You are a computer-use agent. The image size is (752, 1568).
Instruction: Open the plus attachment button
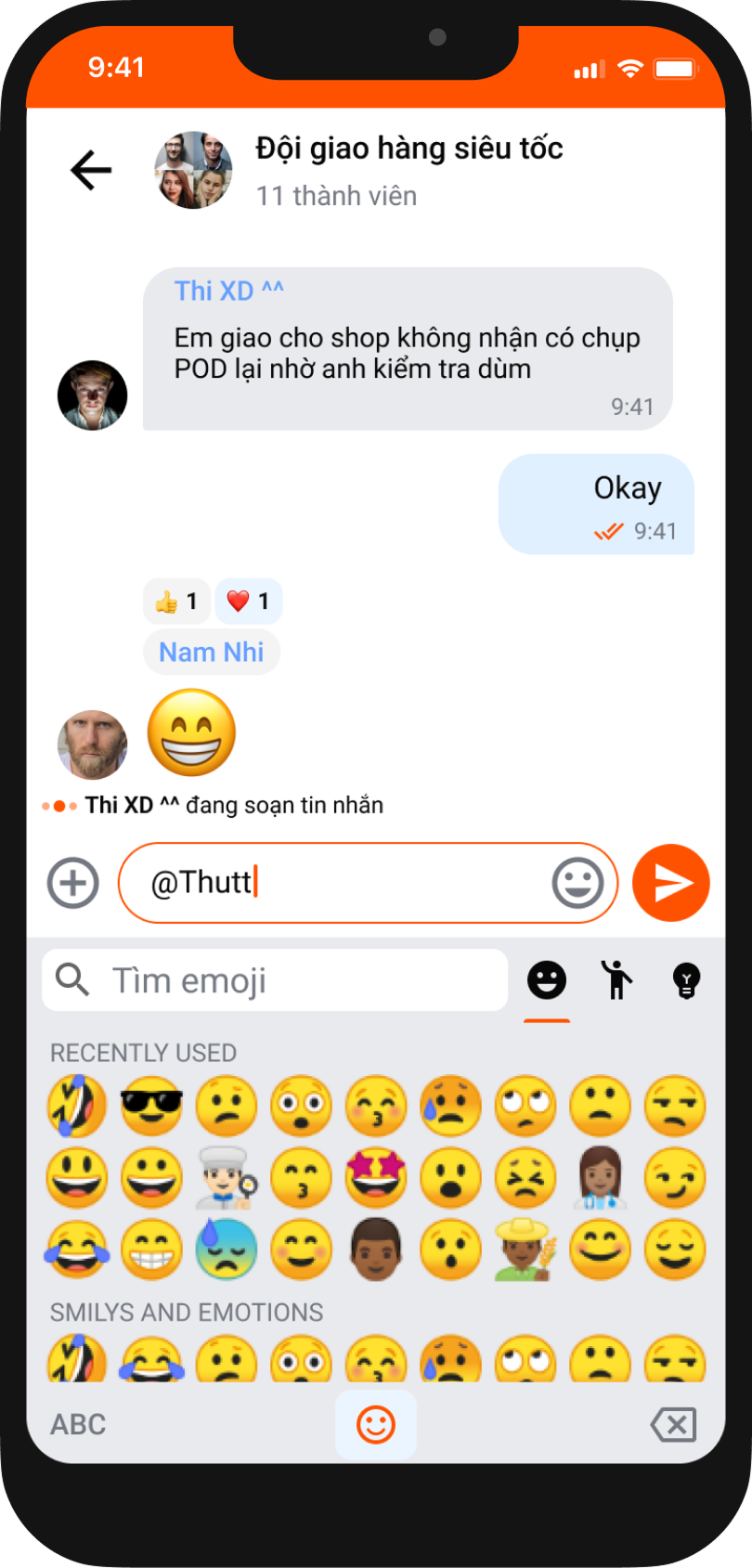[x=73, y=883]
